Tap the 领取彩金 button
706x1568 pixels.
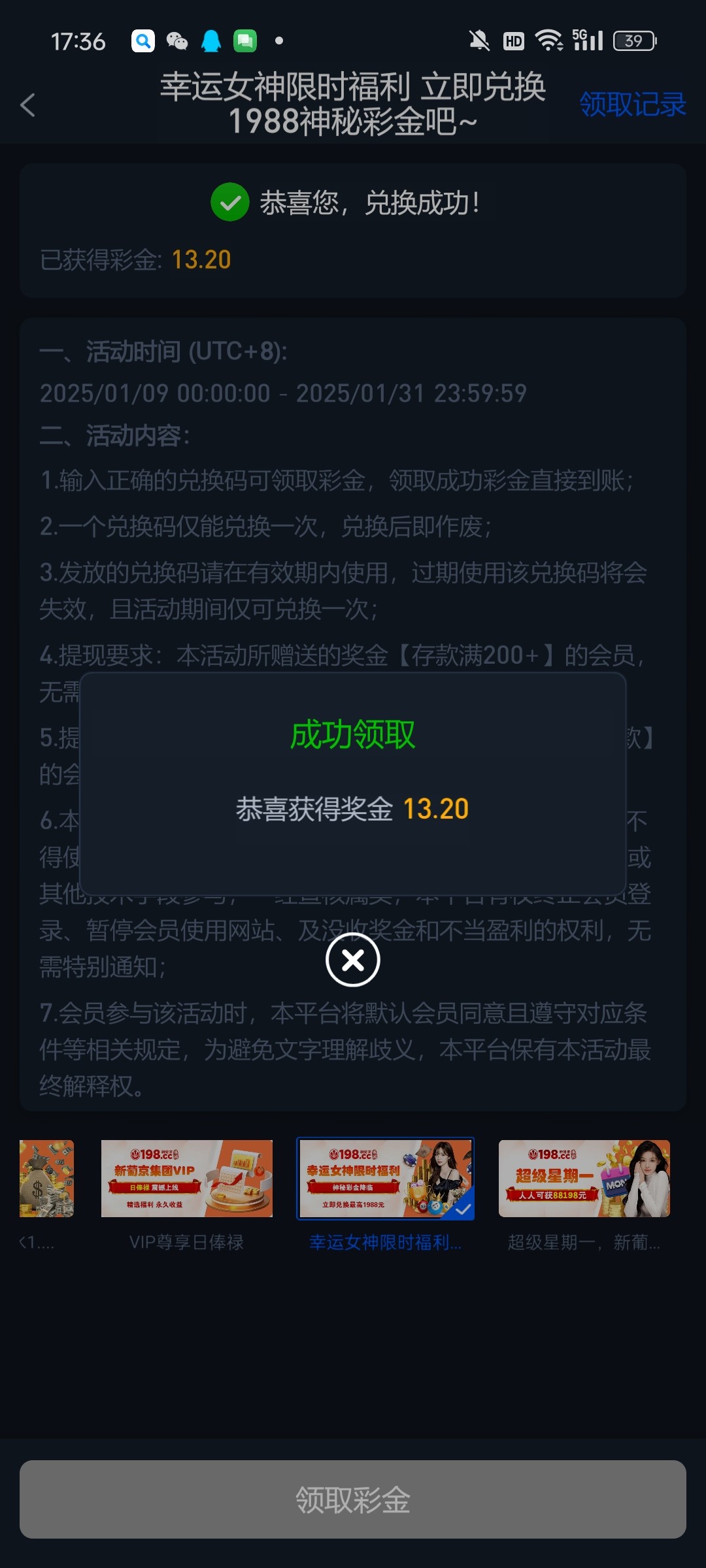(x=353, y=1499)
